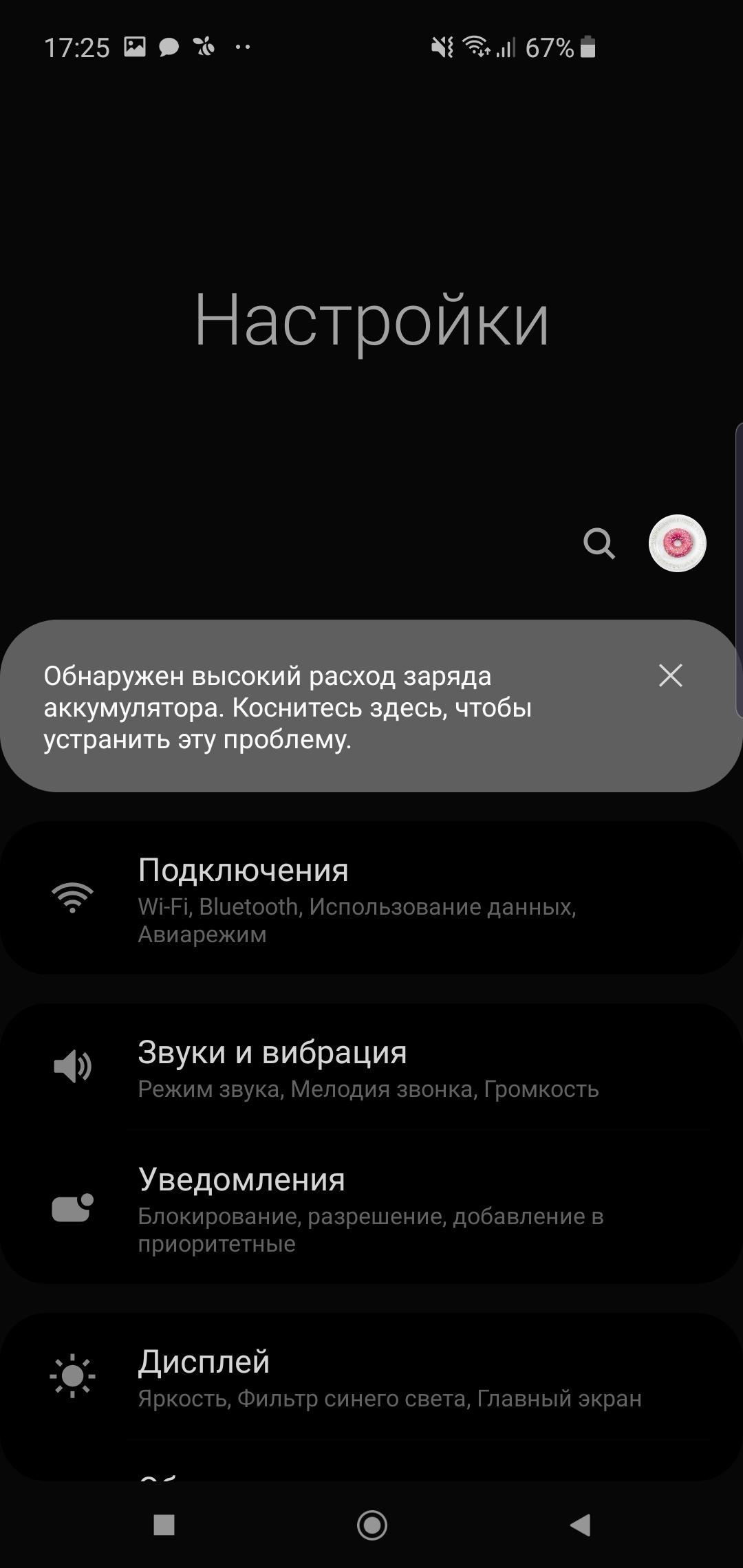Viewport: 743px width, 1568px height.
Task: Go back with the navigation bar arrow
Action: tap(580, 1525)
